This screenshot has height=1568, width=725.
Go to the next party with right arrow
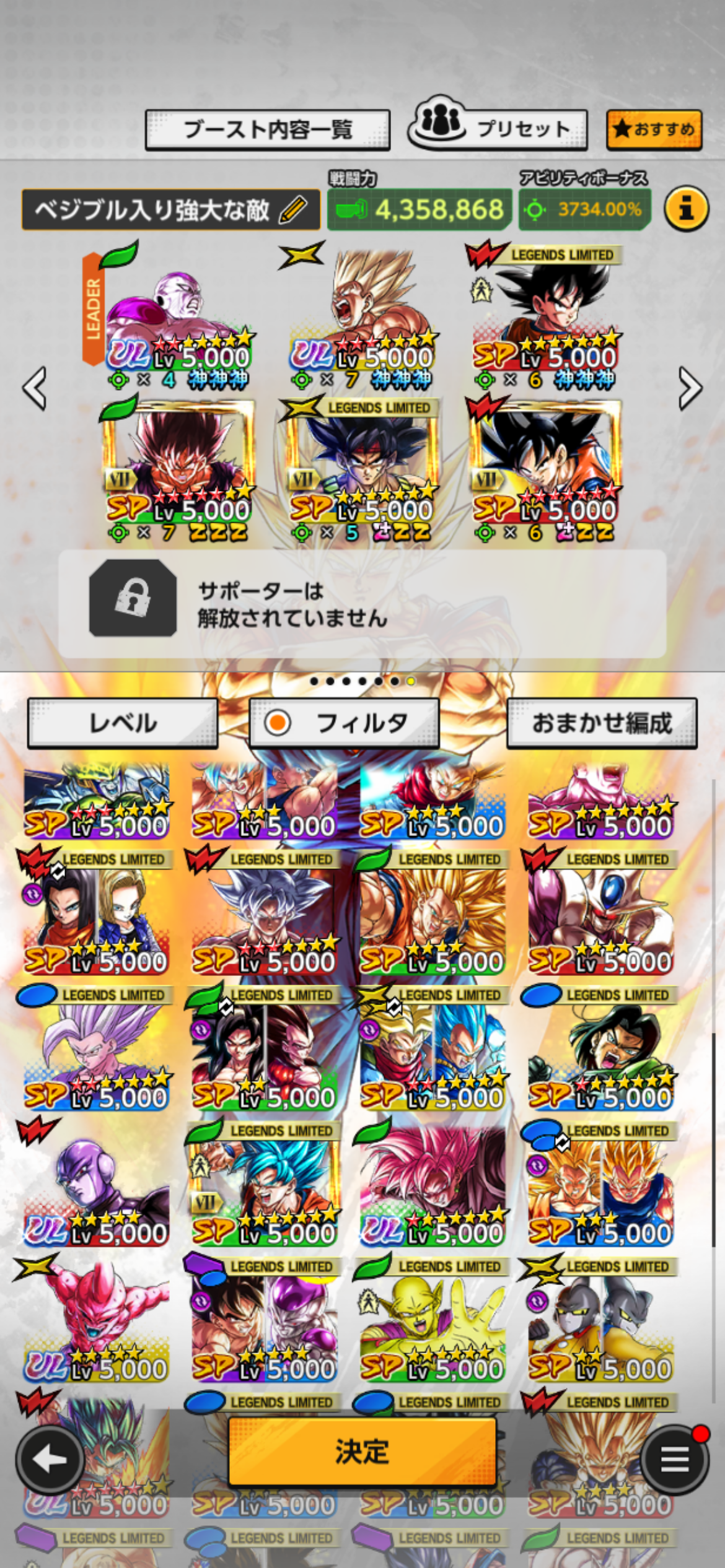click(x=690, y=388)
